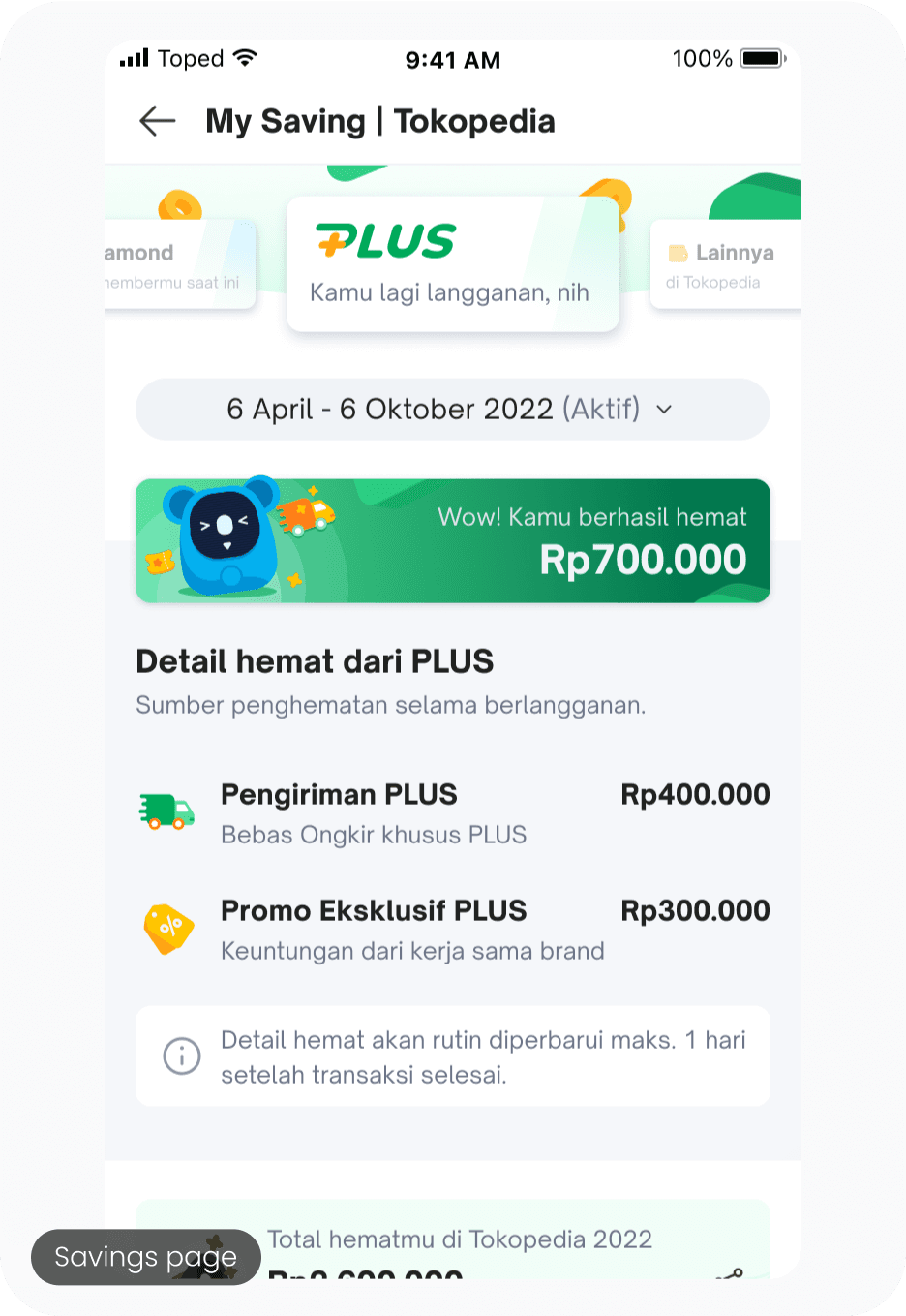Open the subscription period dropdown

point(453,409)
